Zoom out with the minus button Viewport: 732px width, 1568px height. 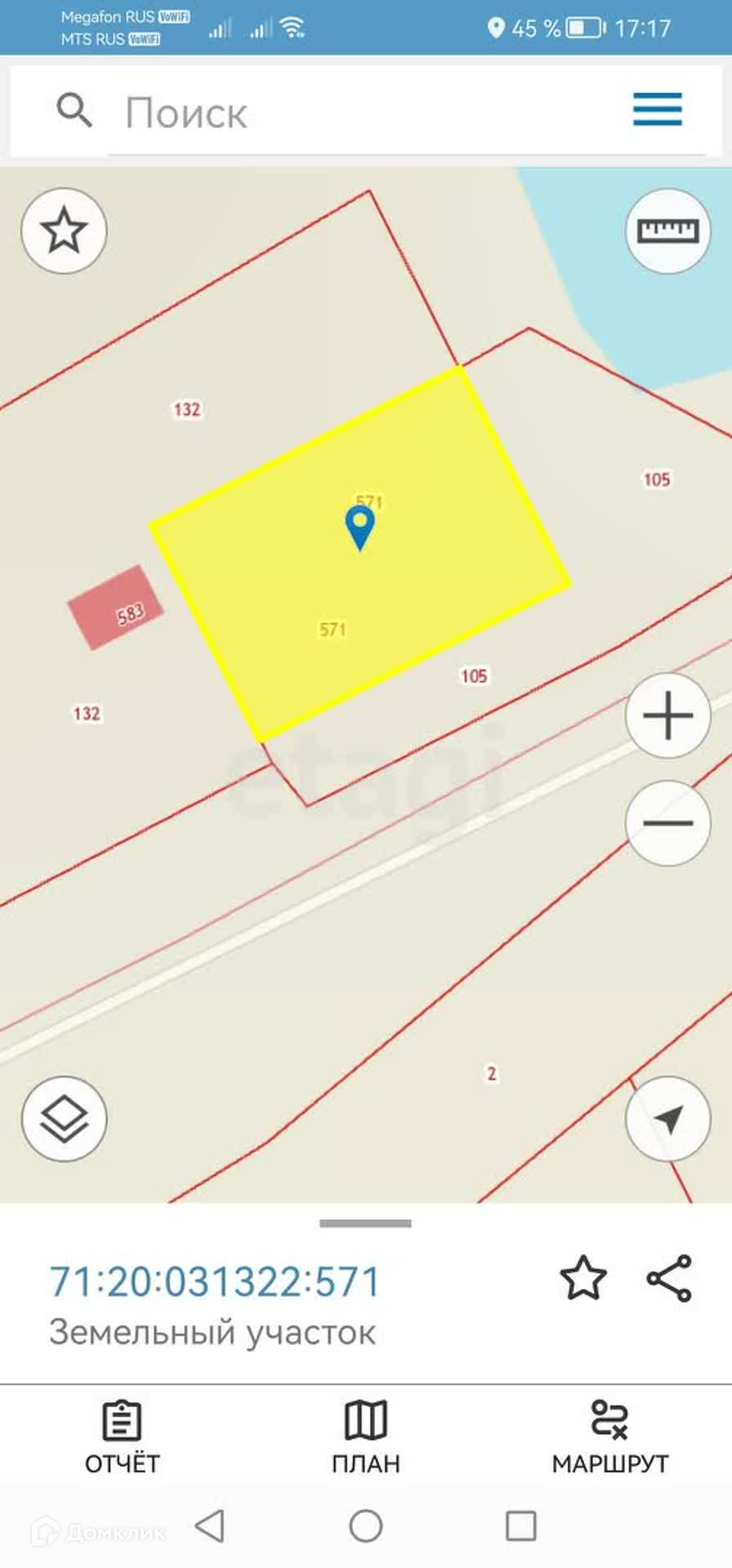click(667, 823)
